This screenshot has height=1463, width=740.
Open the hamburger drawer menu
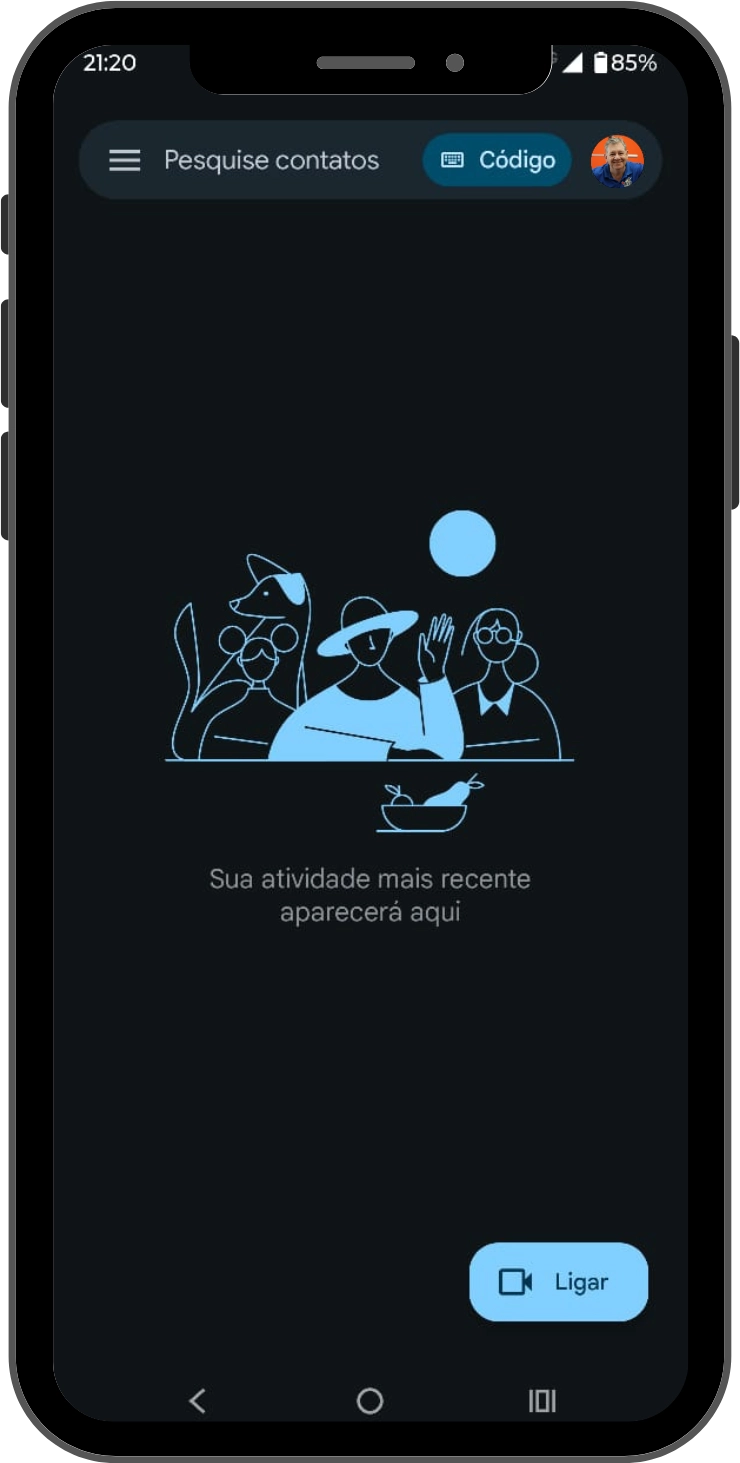[x=124, y=160]
